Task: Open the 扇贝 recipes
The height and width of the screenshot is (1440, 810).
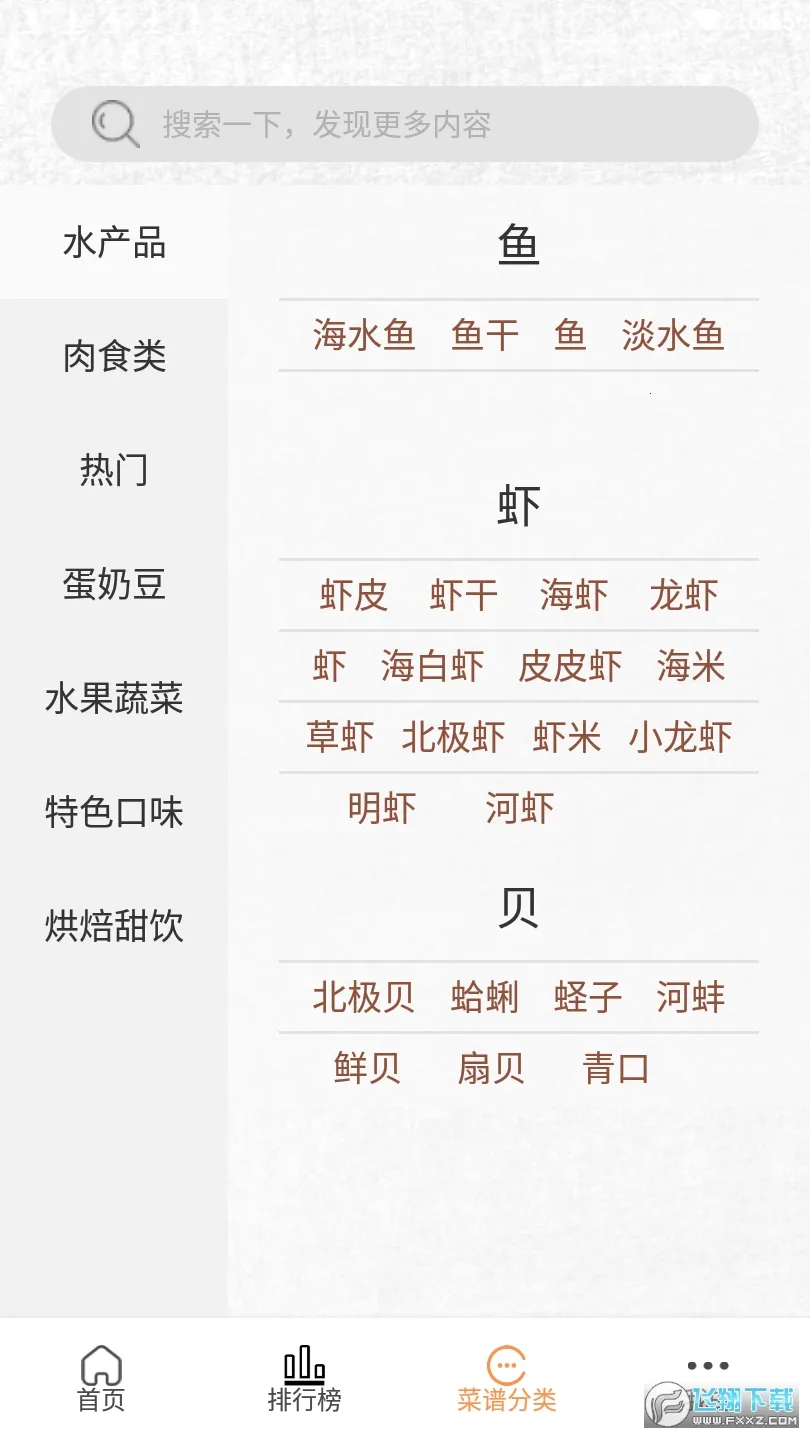Action: tap(491, 1068)
